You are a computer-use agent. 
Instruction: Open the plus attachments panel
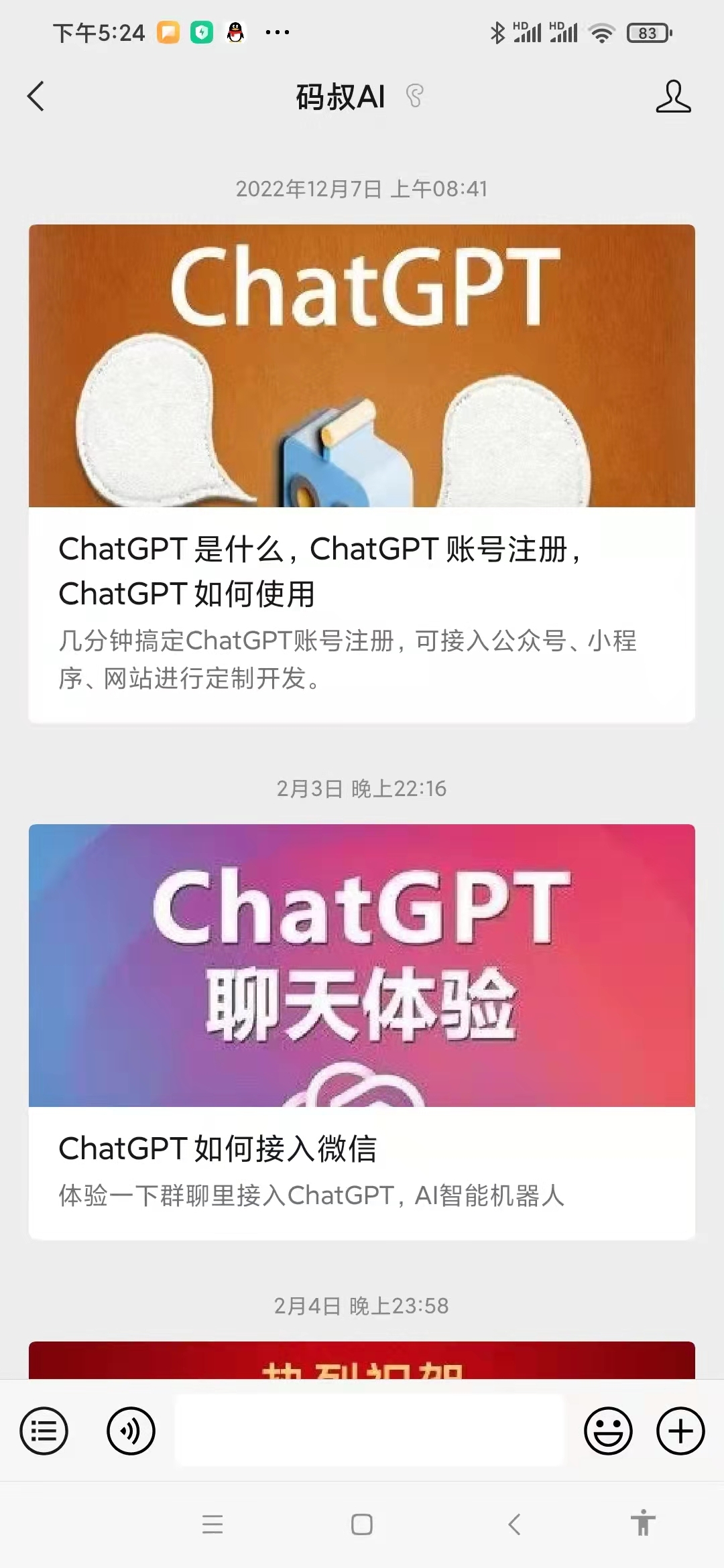680,1431
